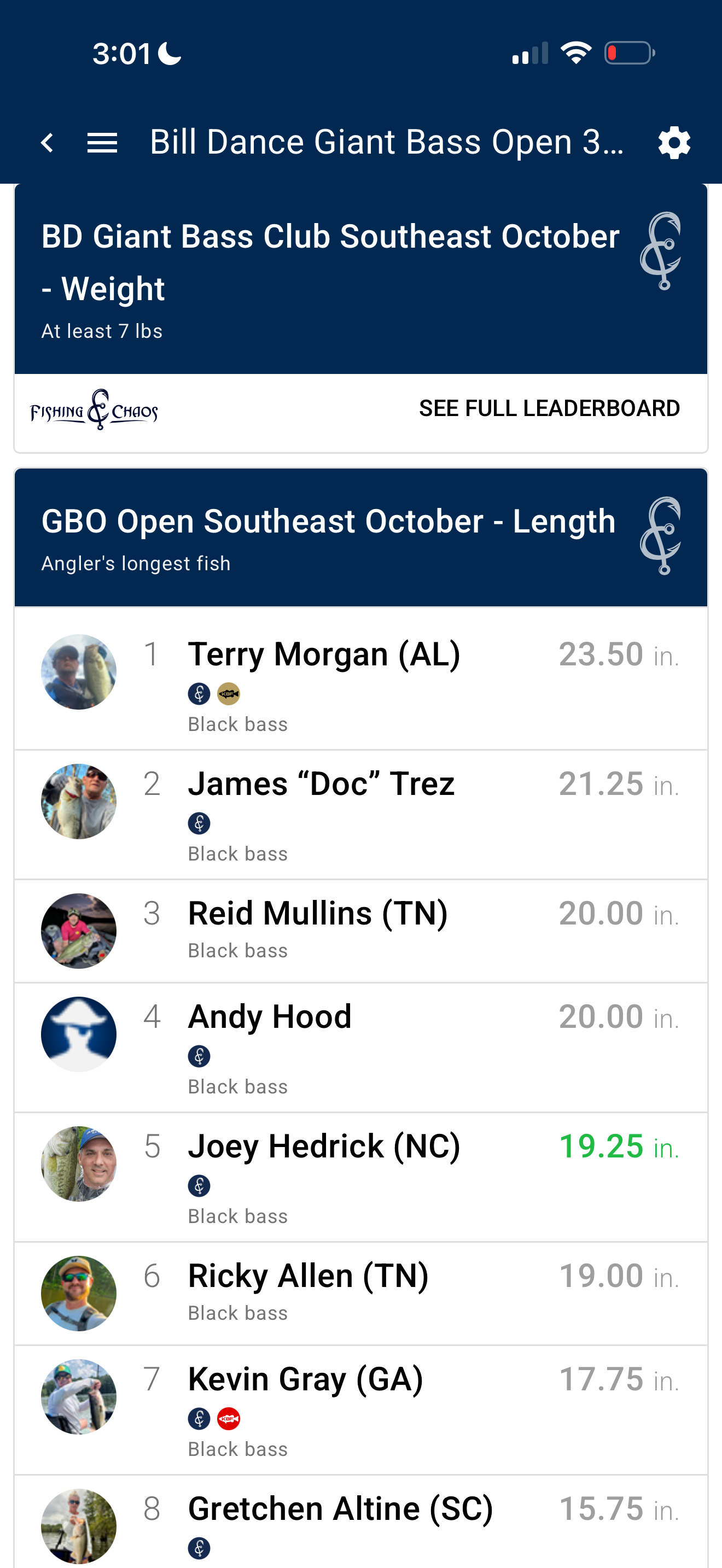Open Andy Hood's leaderboard entry
Viewport: 722px width, 1568px height.
coord(360,1047)
